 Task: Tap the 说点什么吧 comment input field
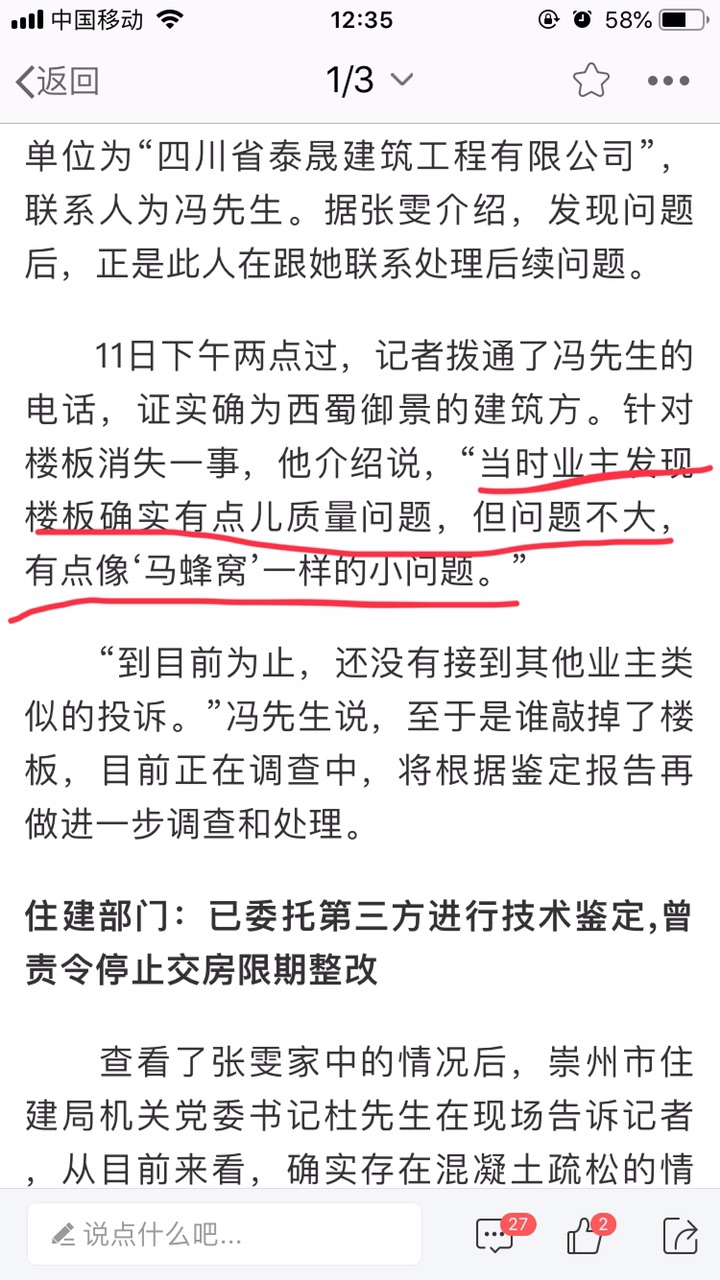pyautogui.click(x=225, y=1233)
